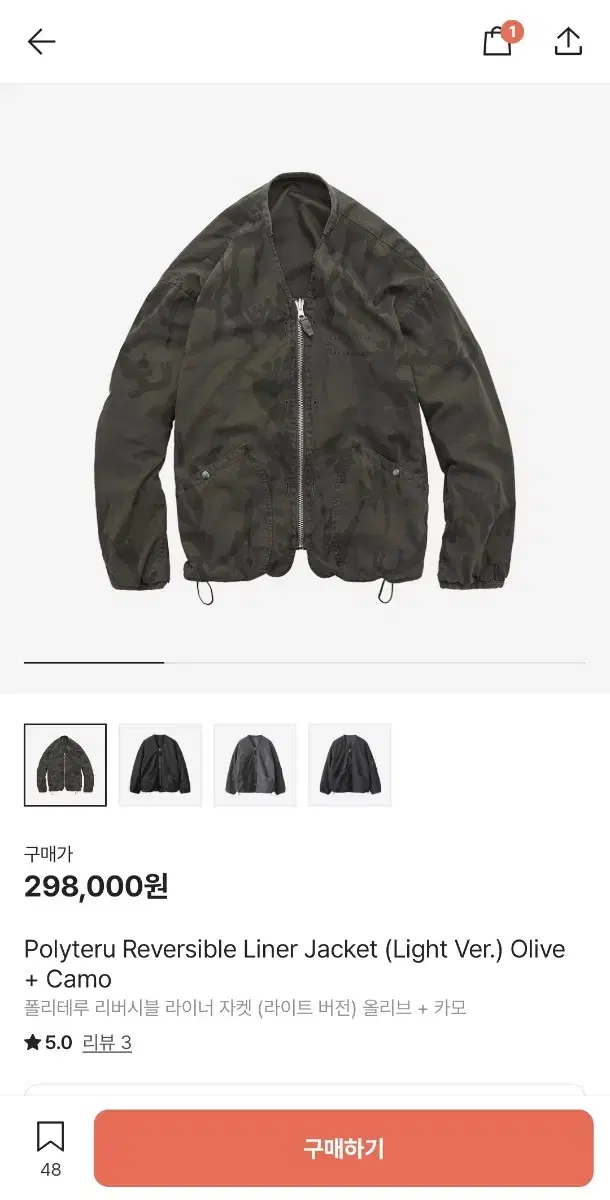610x1200 pixels.
Task: Open the fourth dark jacket thumbnail
Action: point(349,765)
